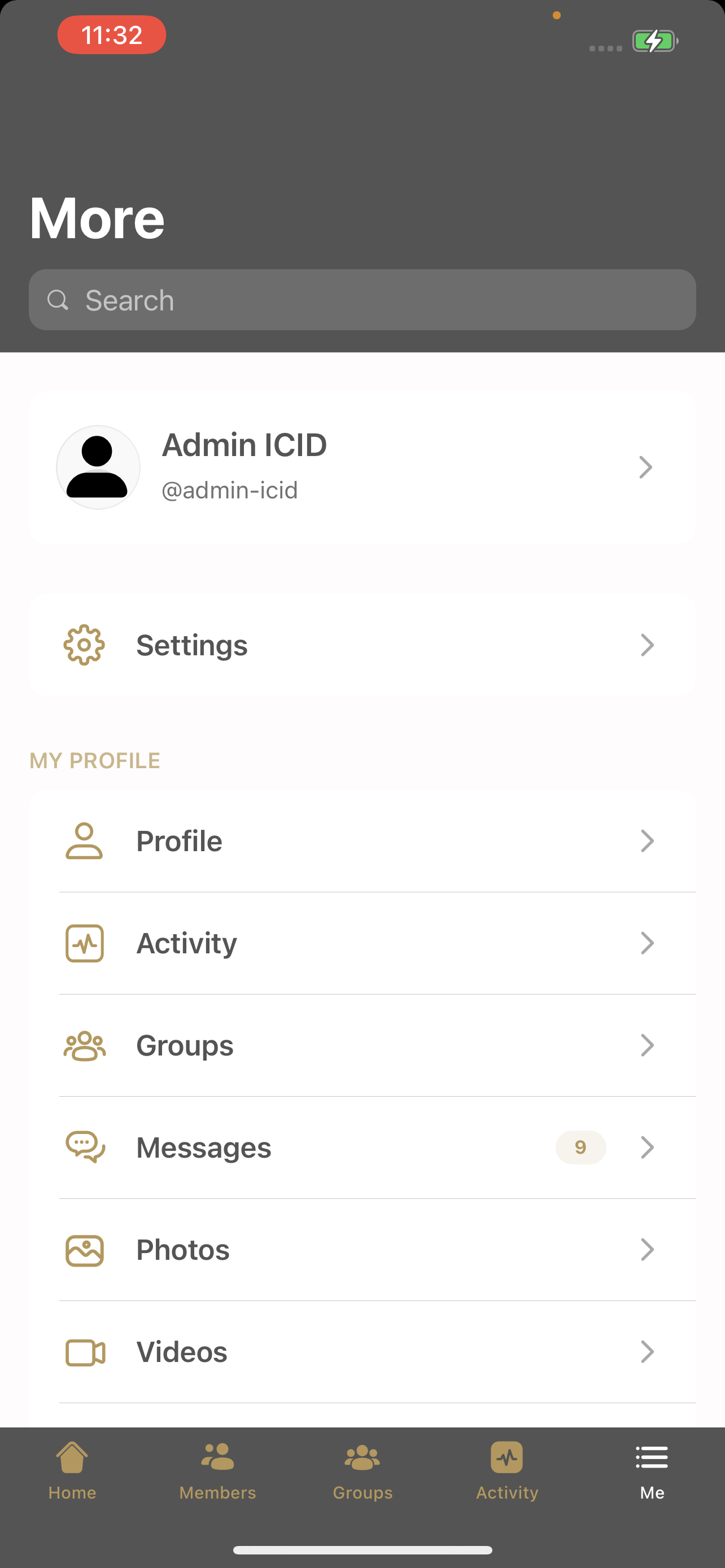Open the Profile row
This screenshot has width=725, height=1568.
(362, 841)
